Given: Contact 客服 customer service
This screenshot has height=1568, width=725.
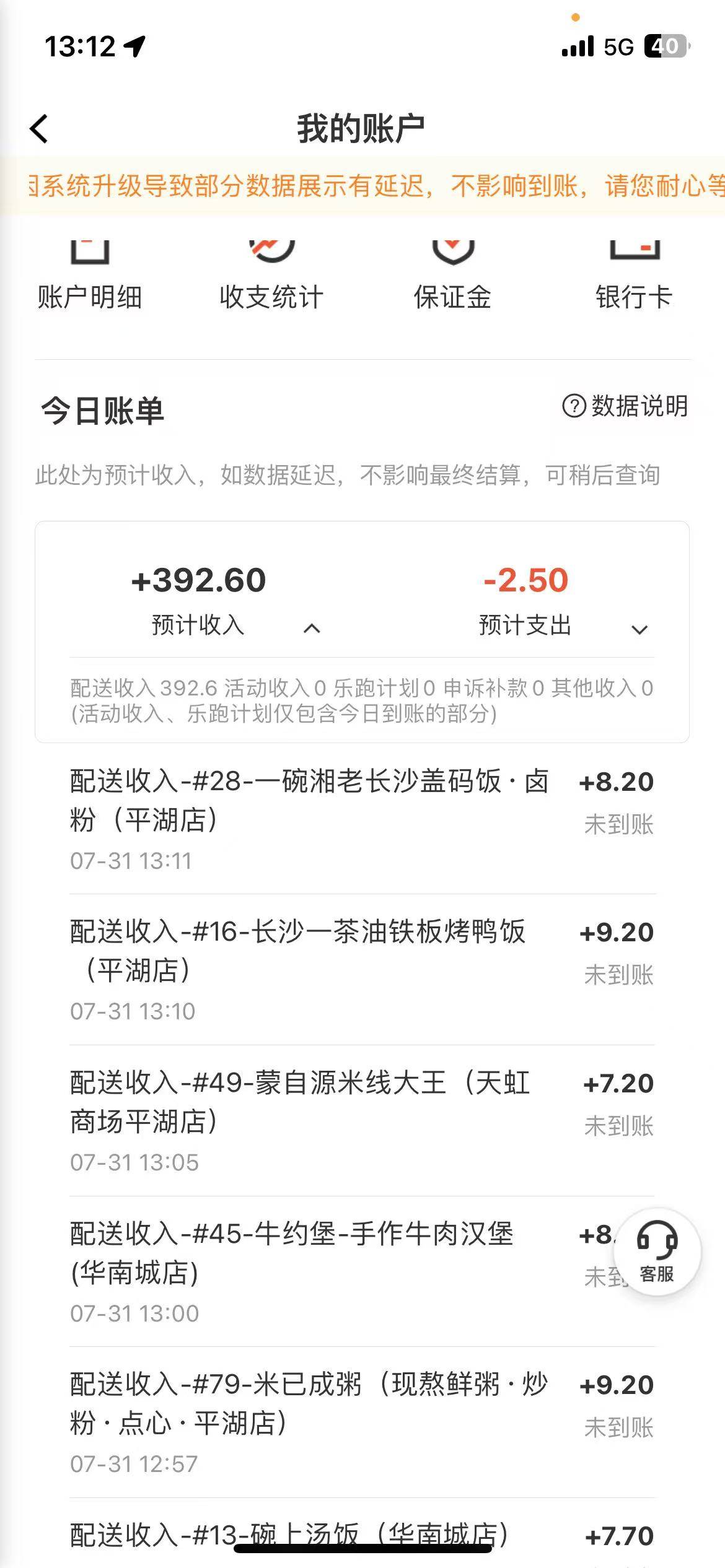Looking at the screenshot, I should [x=657, y=1252].
